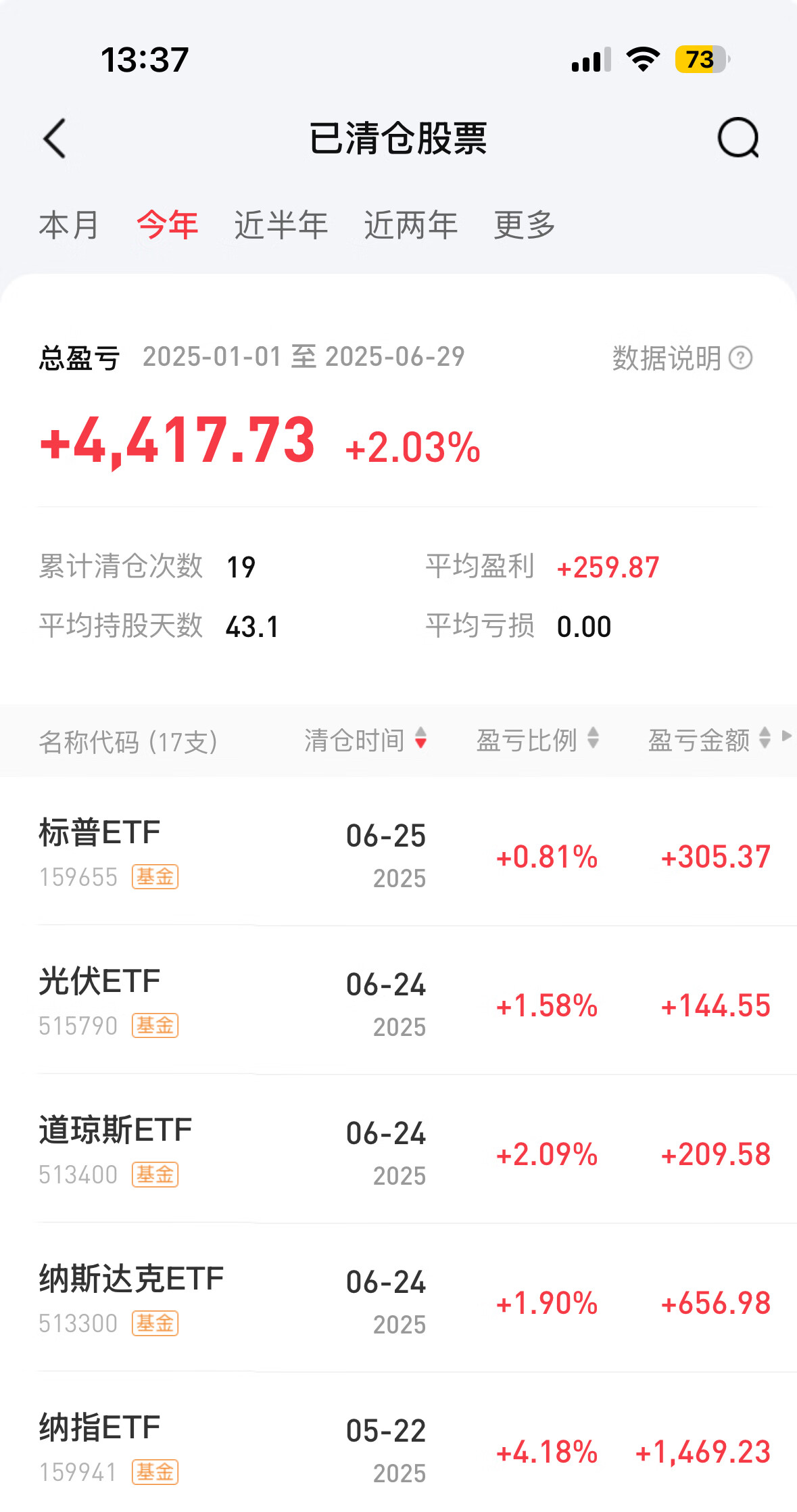Viewport: 797px width, 1512px height.
Task: Sort the list by 盈亏比例
Action: 538,740
